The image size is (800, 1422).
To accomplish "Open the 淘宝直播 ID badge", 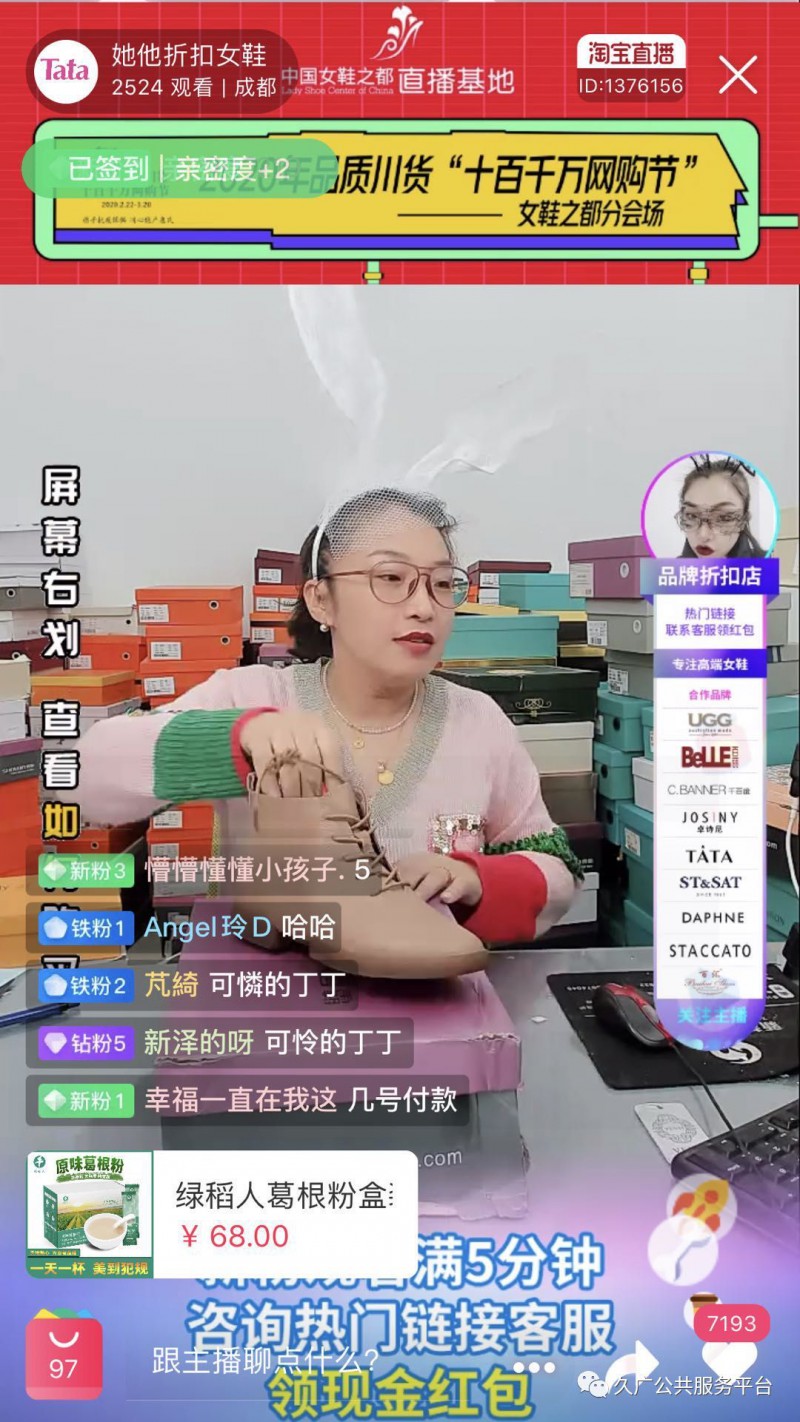I will [x=630, y=68].
